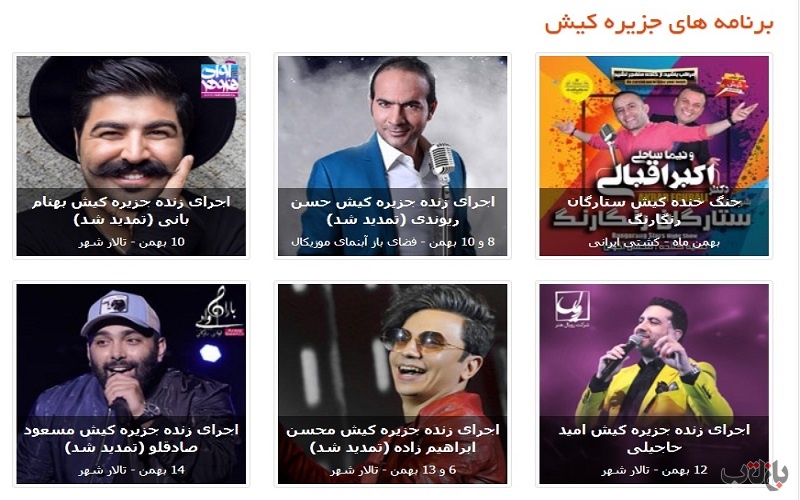Screen dimensions: 800x500
Task: Open the Rangarang Stars comedy show card
Action: tap(653, 155)
